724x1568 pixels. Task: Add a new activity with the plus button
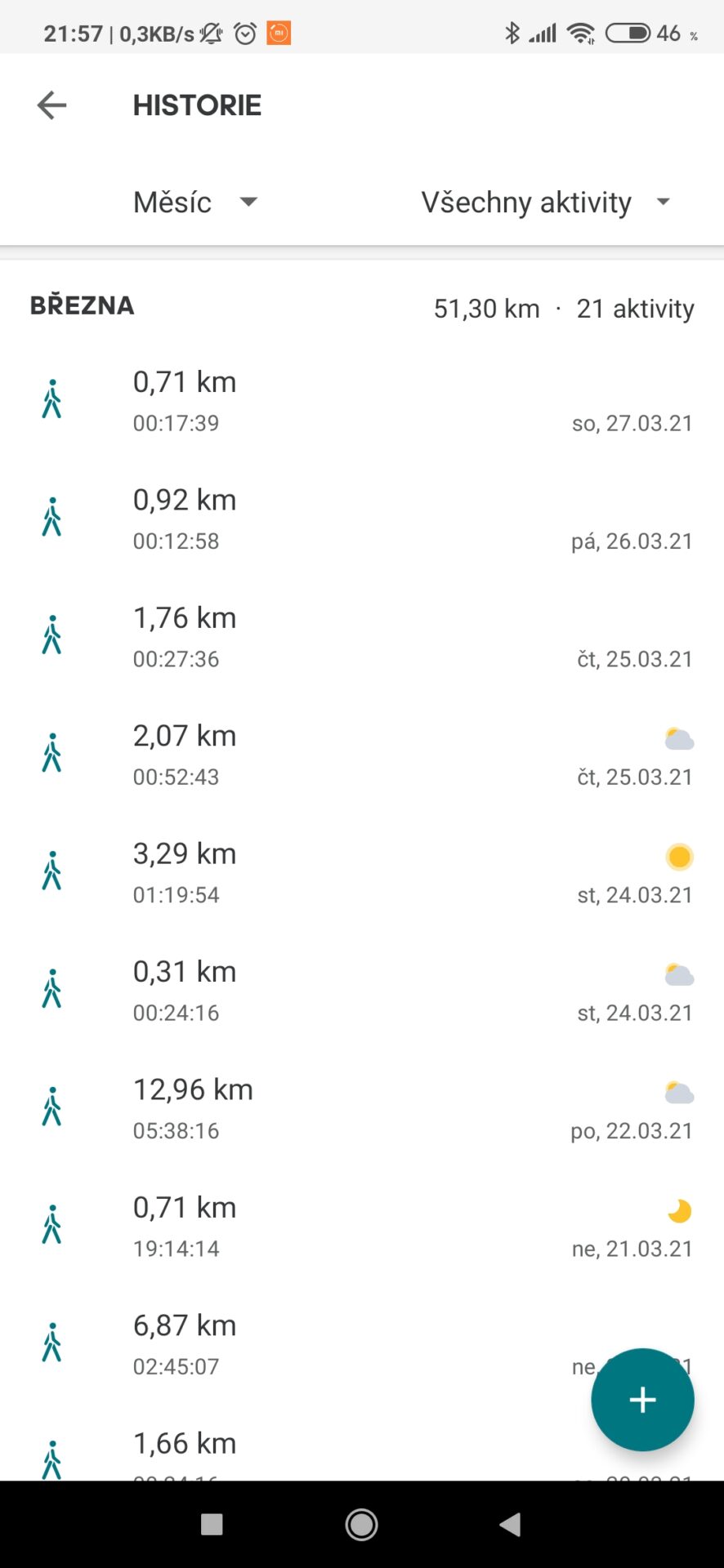click(642, 1399)
